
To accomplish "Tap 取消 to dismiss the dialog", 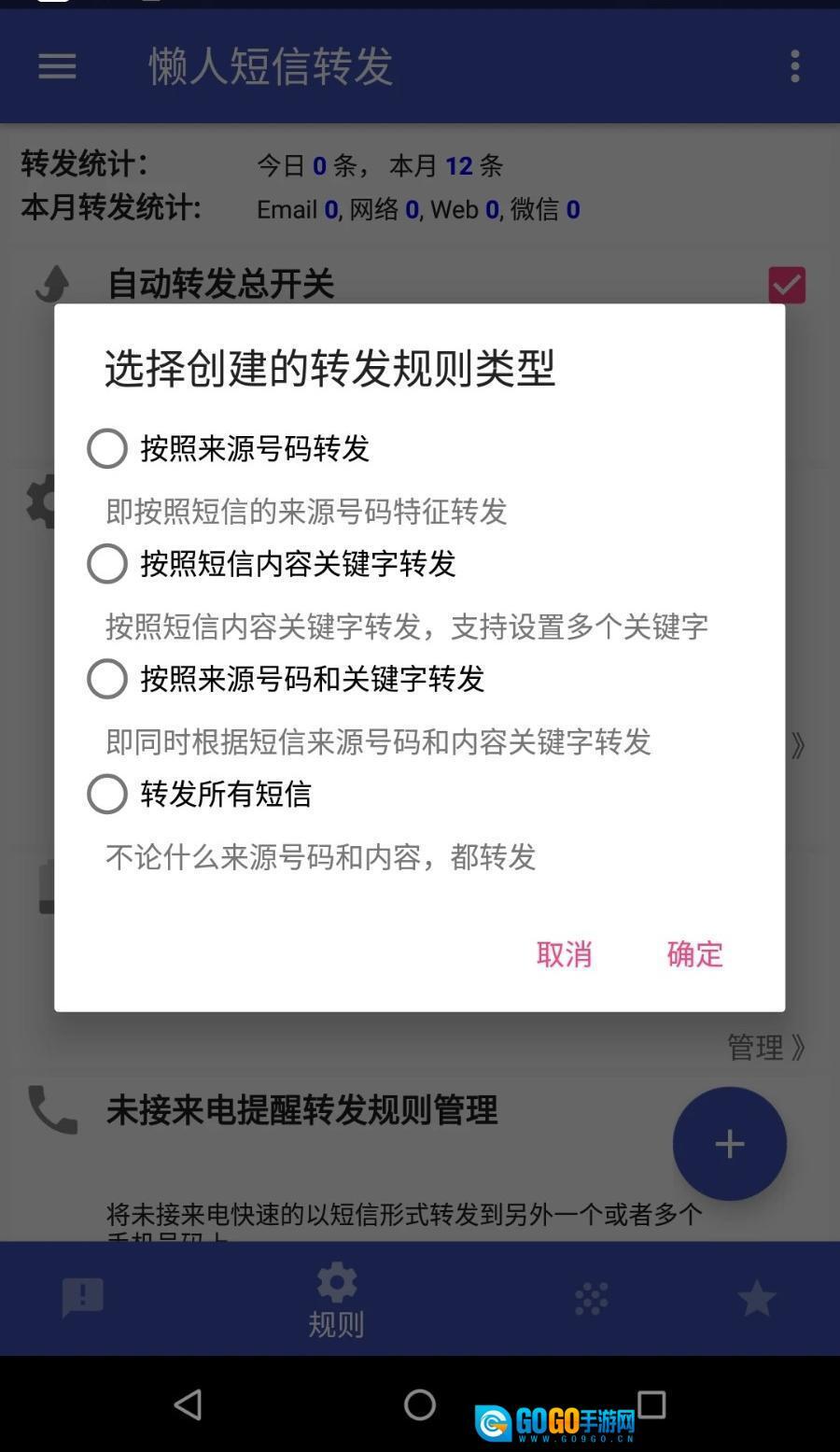I will pos(564,953).
